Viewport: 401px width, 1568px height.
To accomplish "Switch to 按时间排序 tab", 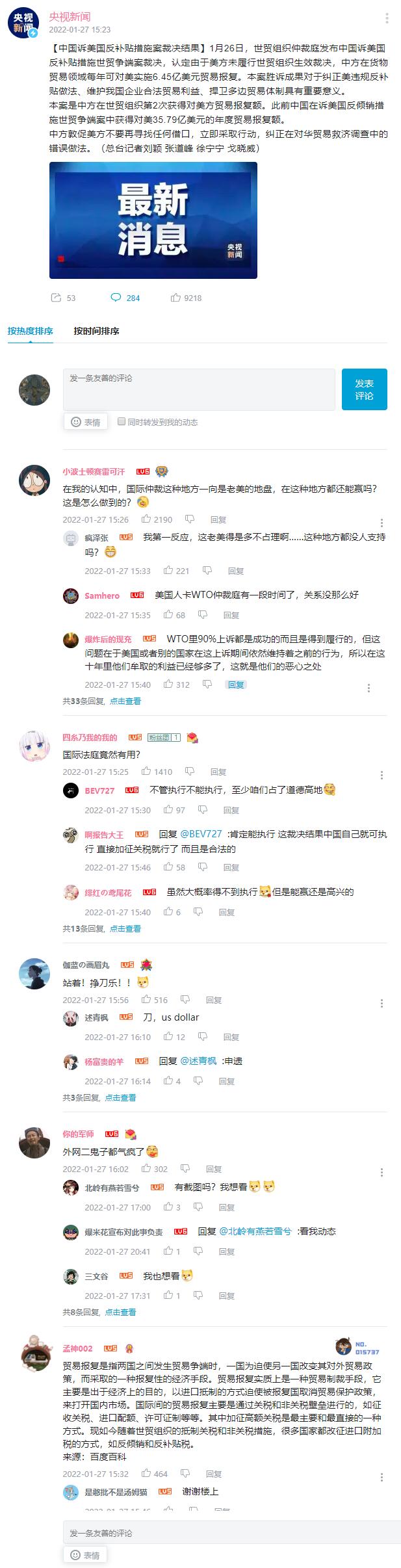I will (96, 331).
